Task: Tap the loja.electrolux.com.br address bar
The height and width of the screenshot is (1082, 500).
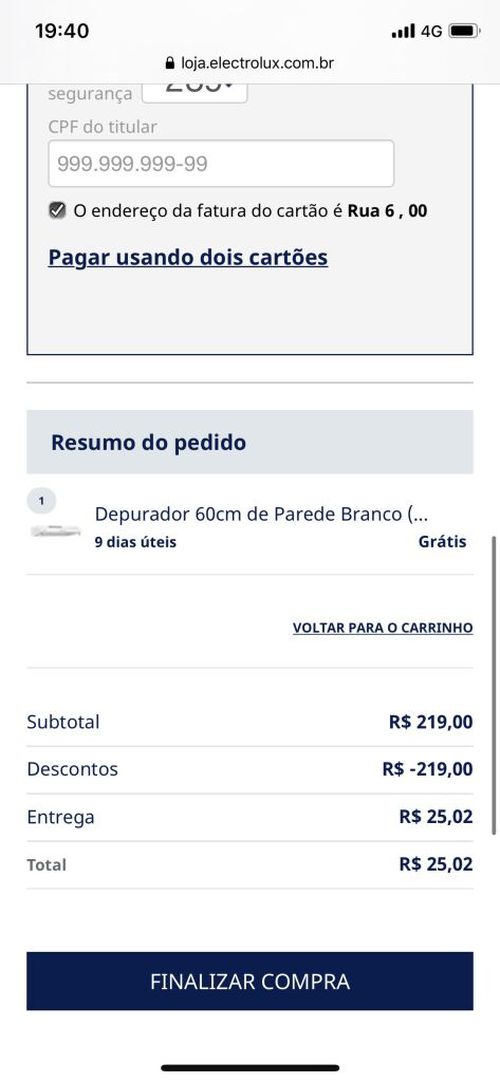Action: (x=250, y=63)
